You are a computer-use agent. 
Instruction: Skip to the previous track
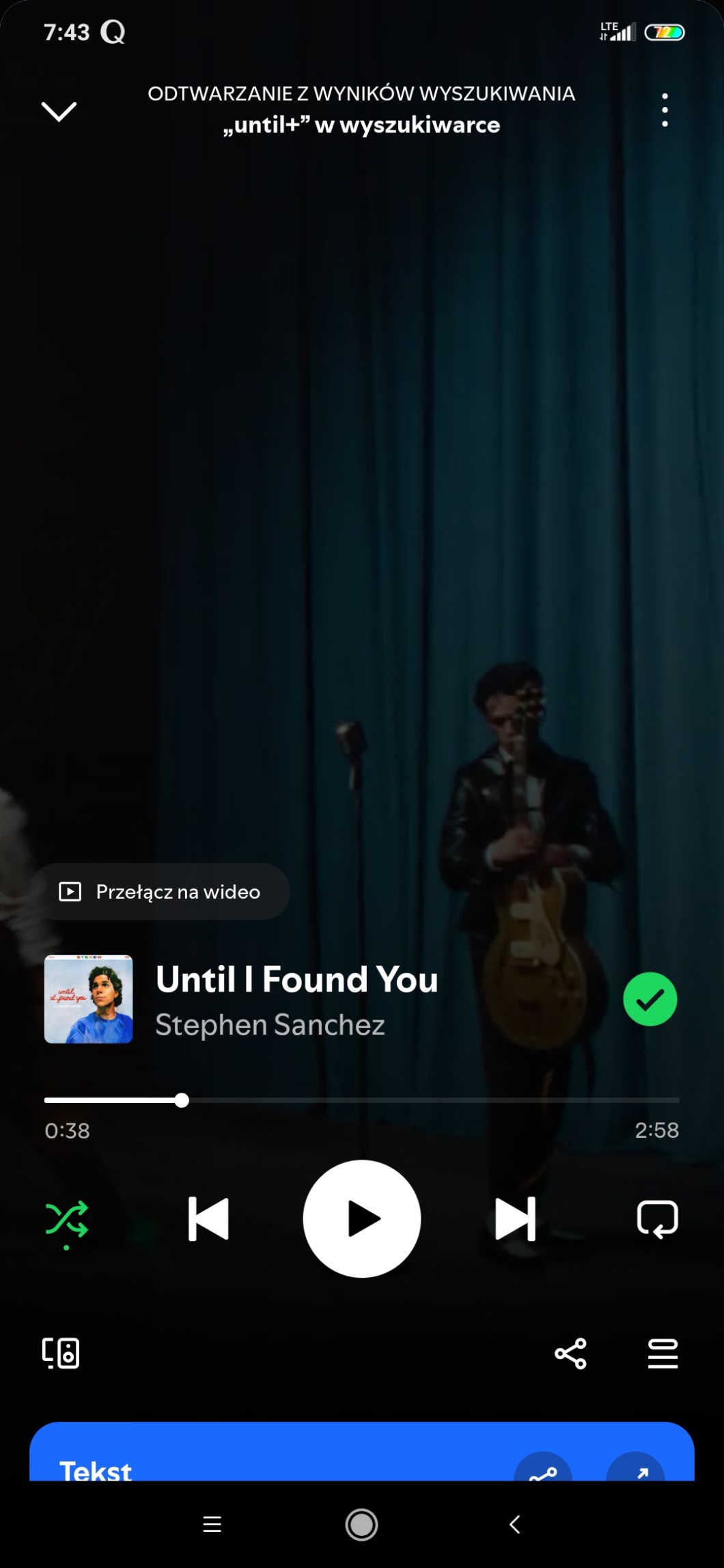(208, 1219)
